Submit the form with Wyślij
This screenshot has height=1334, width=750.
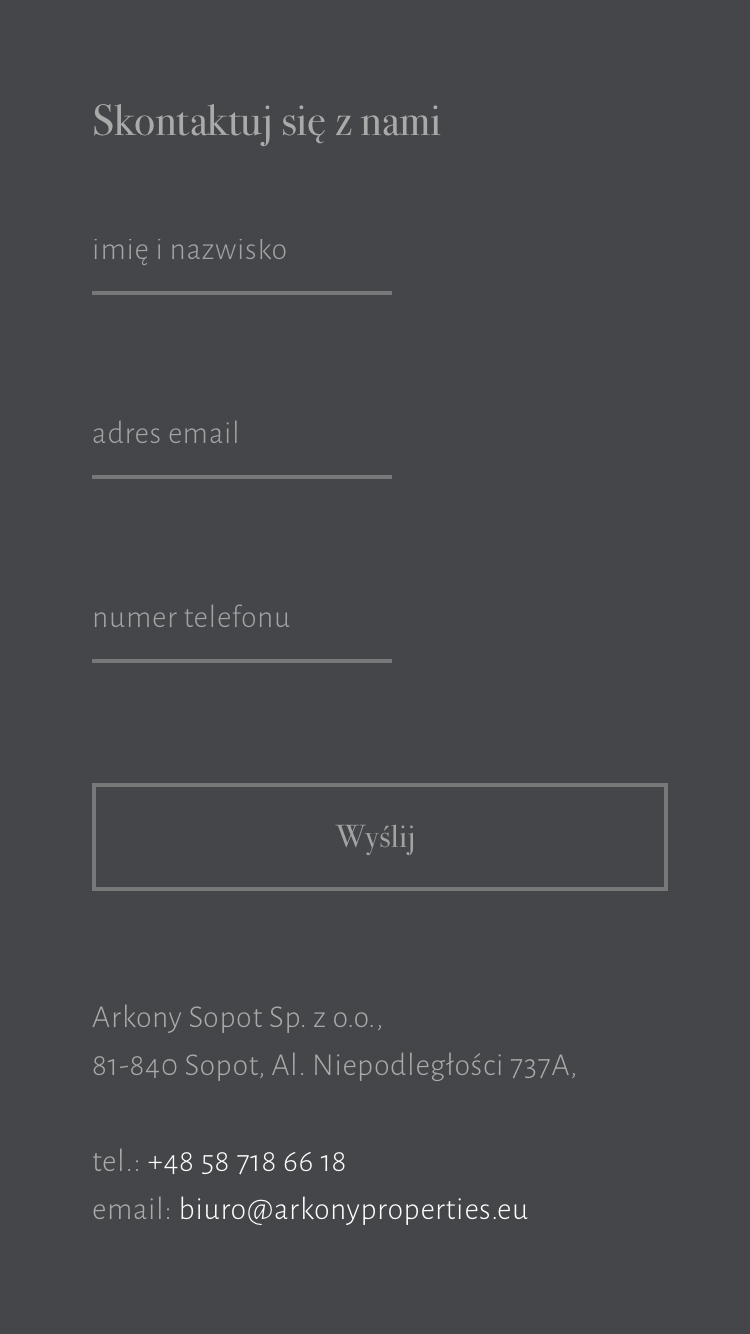pos(379,837)
